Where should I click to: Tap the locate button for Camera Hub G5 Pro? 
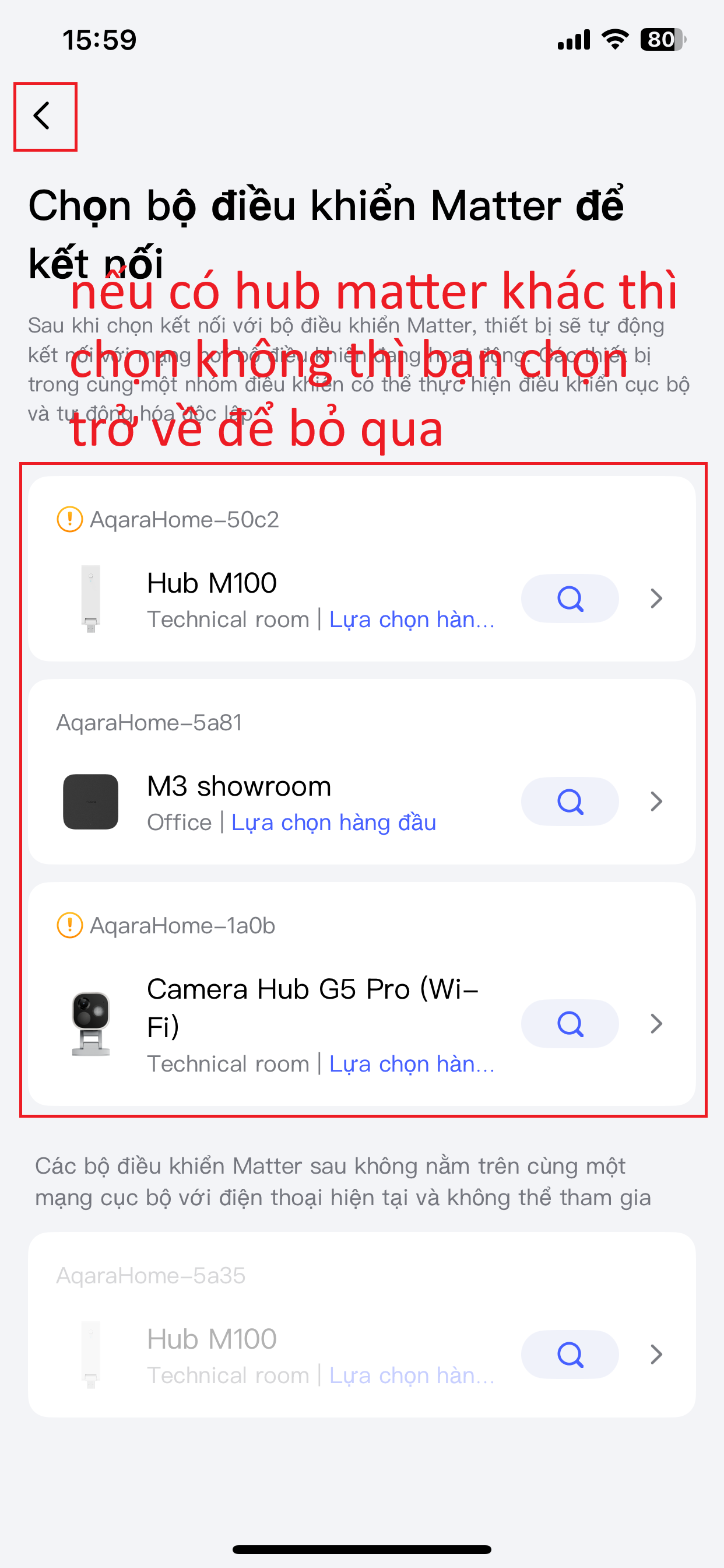point(570,1023)
